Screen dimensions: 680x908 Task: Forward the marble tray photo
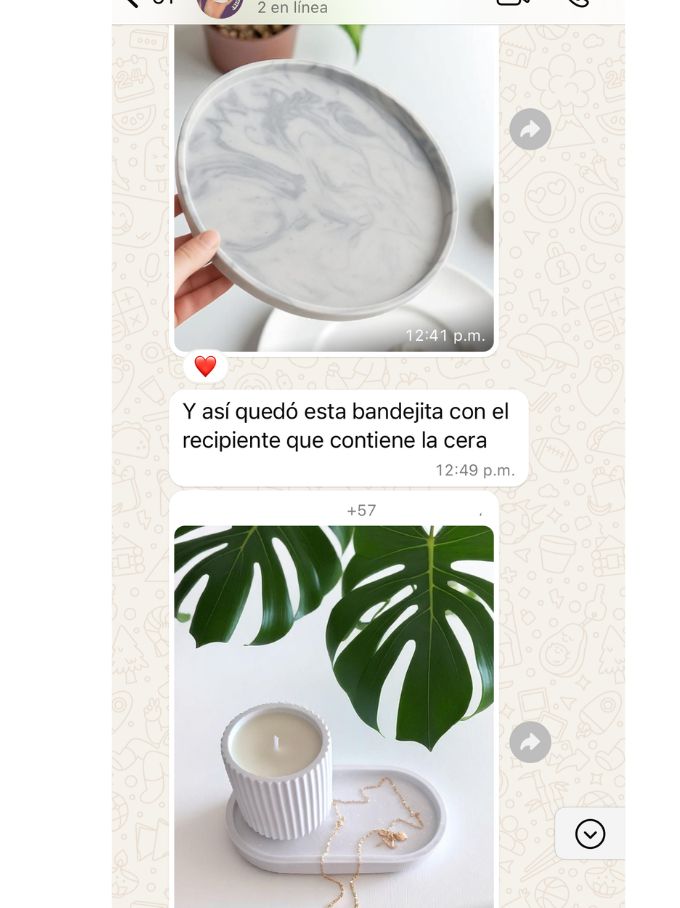(530, 129)
